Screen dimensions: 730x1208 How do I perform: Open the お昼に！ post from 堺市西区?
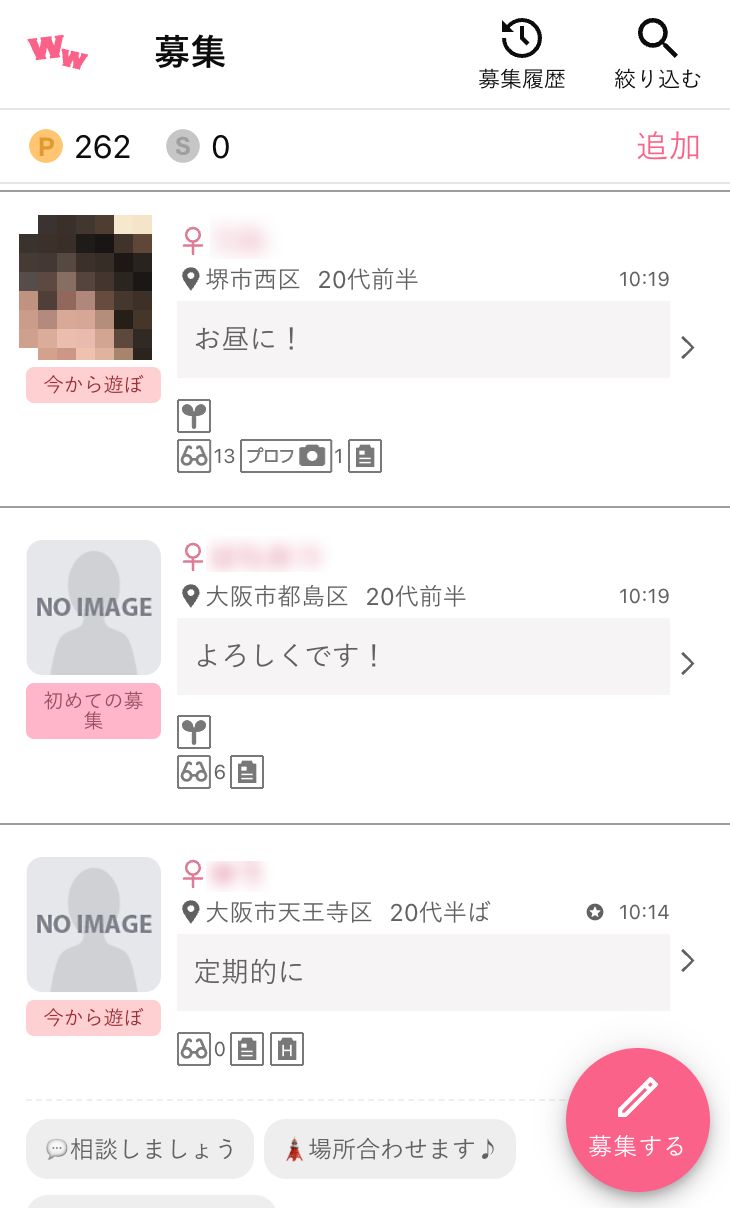click(x=423, y=339)
